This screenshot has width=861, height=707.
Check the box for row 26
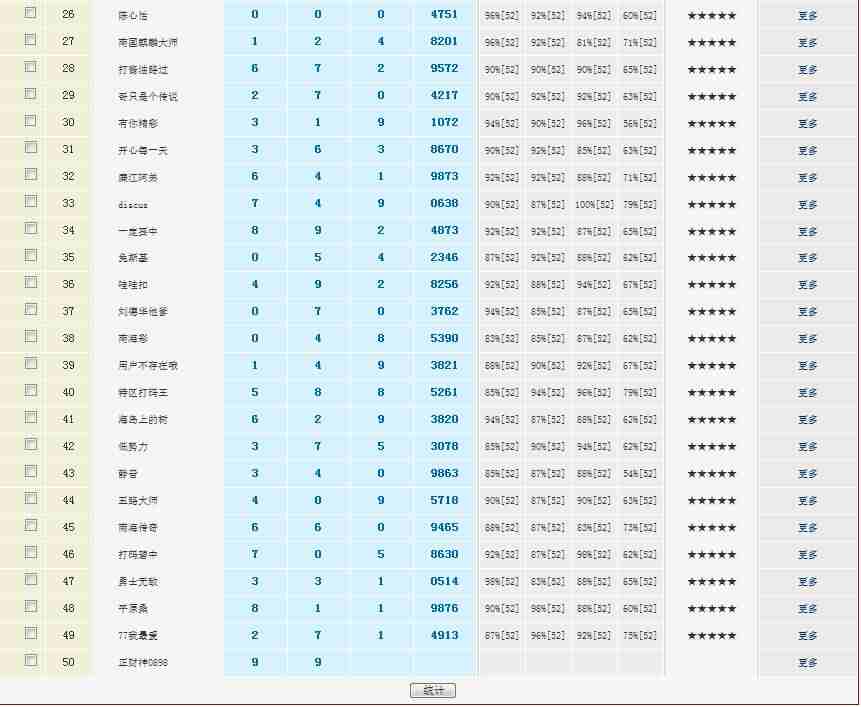click(30, 13)
